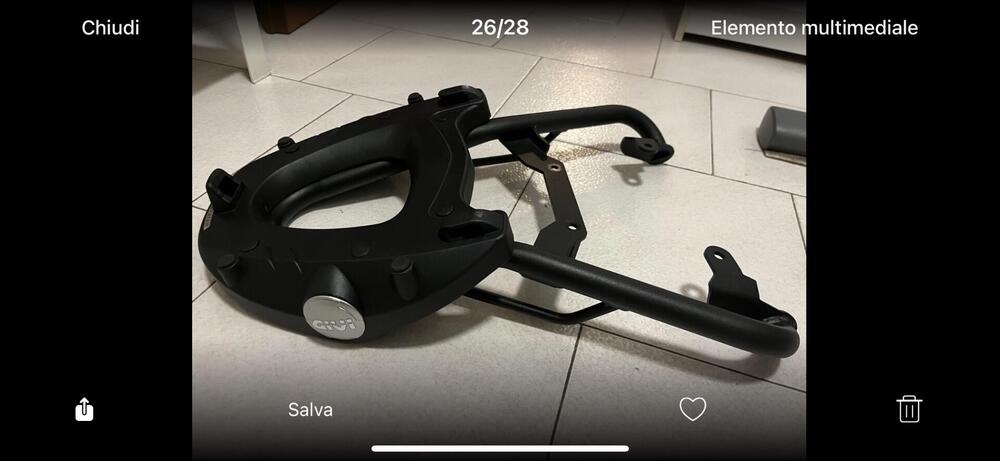
Task: Share this photo
Action: [x=85, y=409]
